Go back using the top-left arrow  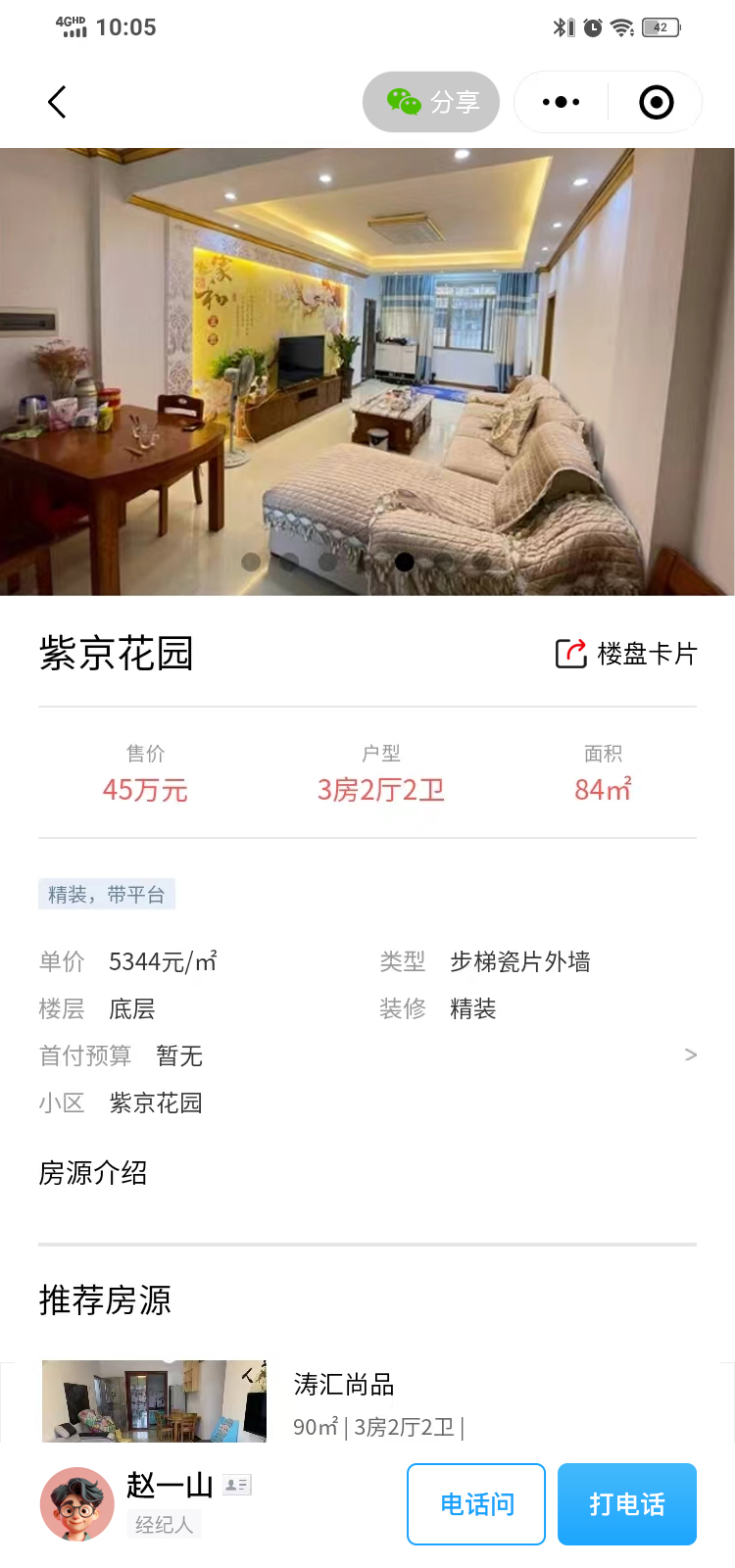click(x=57, y=102)
